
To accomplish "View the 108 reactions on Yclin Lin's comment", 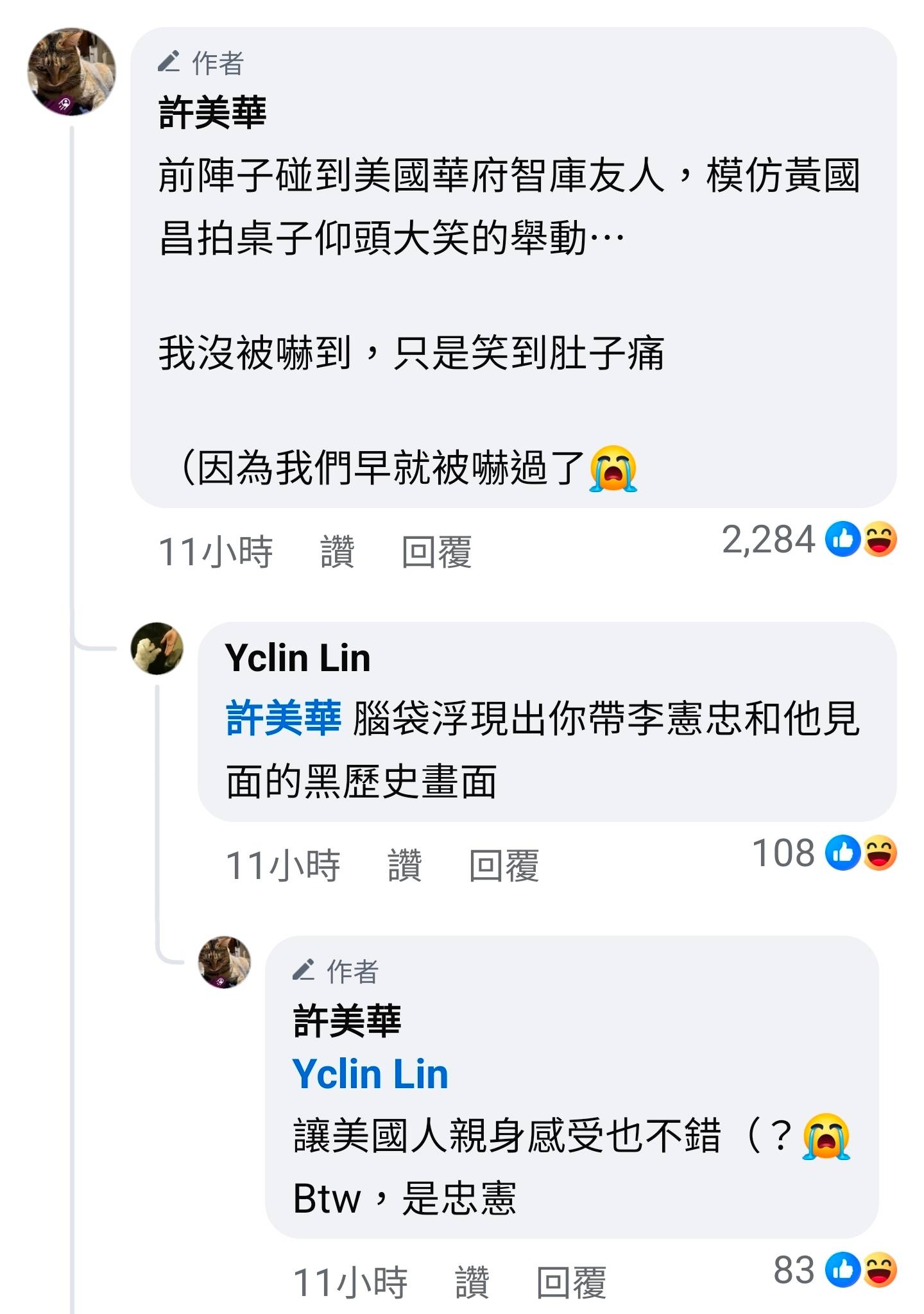I will coord(823,853).
